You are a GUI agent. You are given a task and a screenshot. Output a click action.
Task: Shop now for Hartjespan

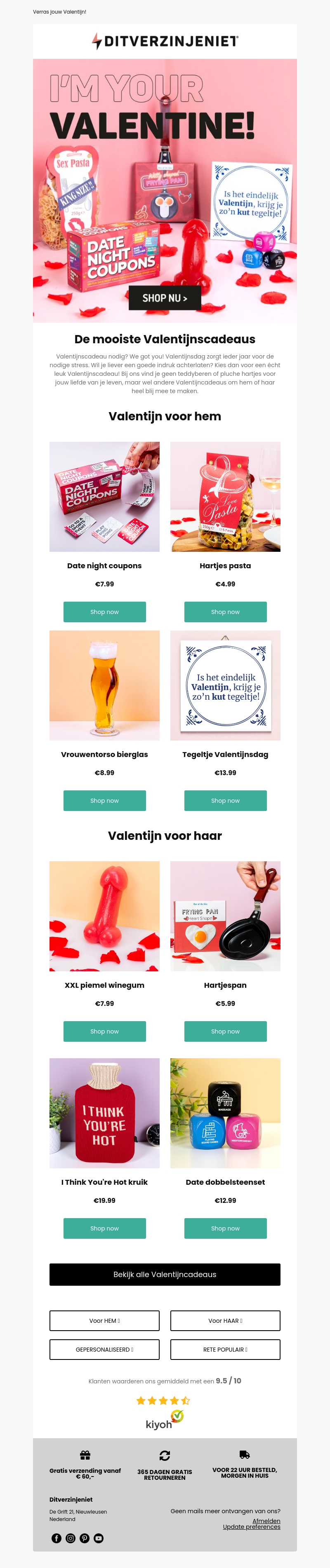[225, 1031]
